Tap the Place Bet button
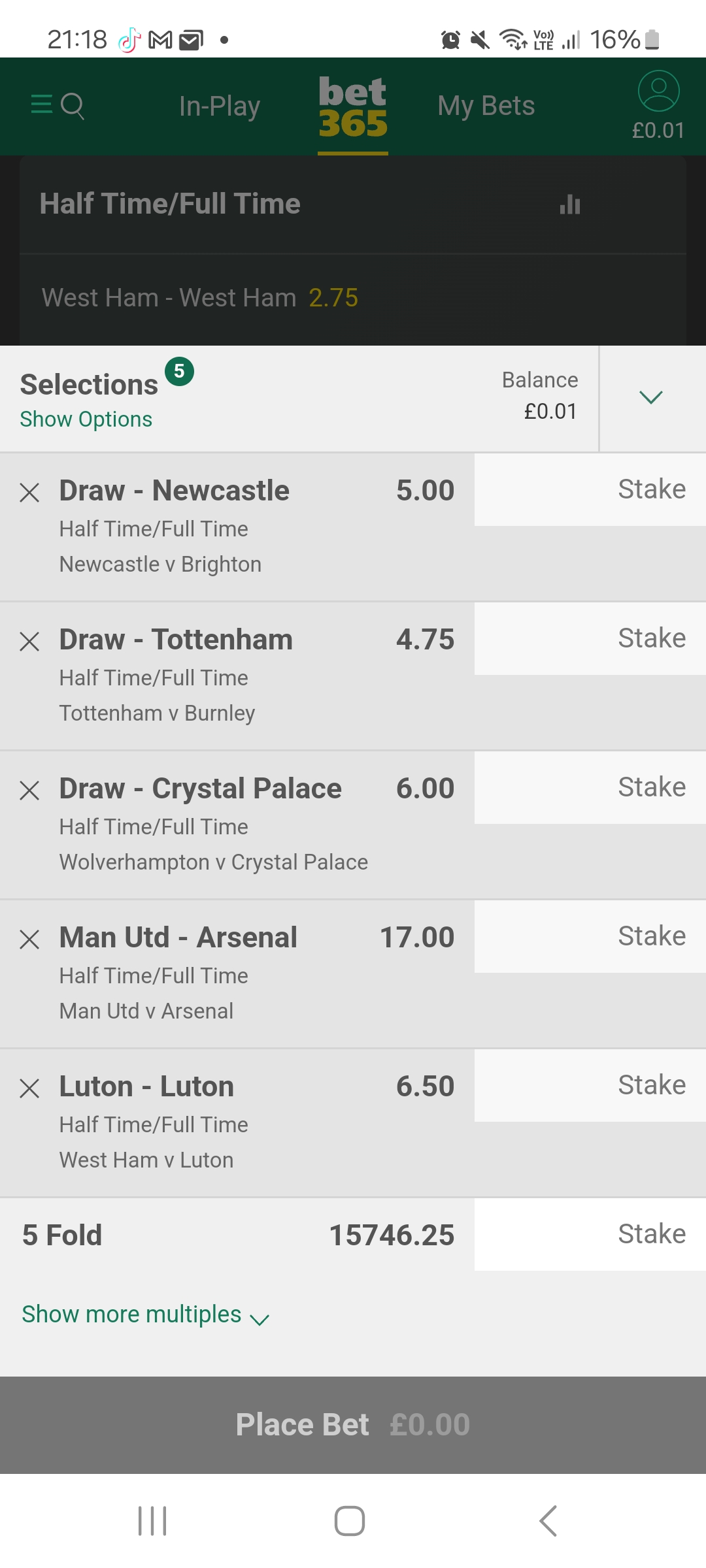 353,1425
